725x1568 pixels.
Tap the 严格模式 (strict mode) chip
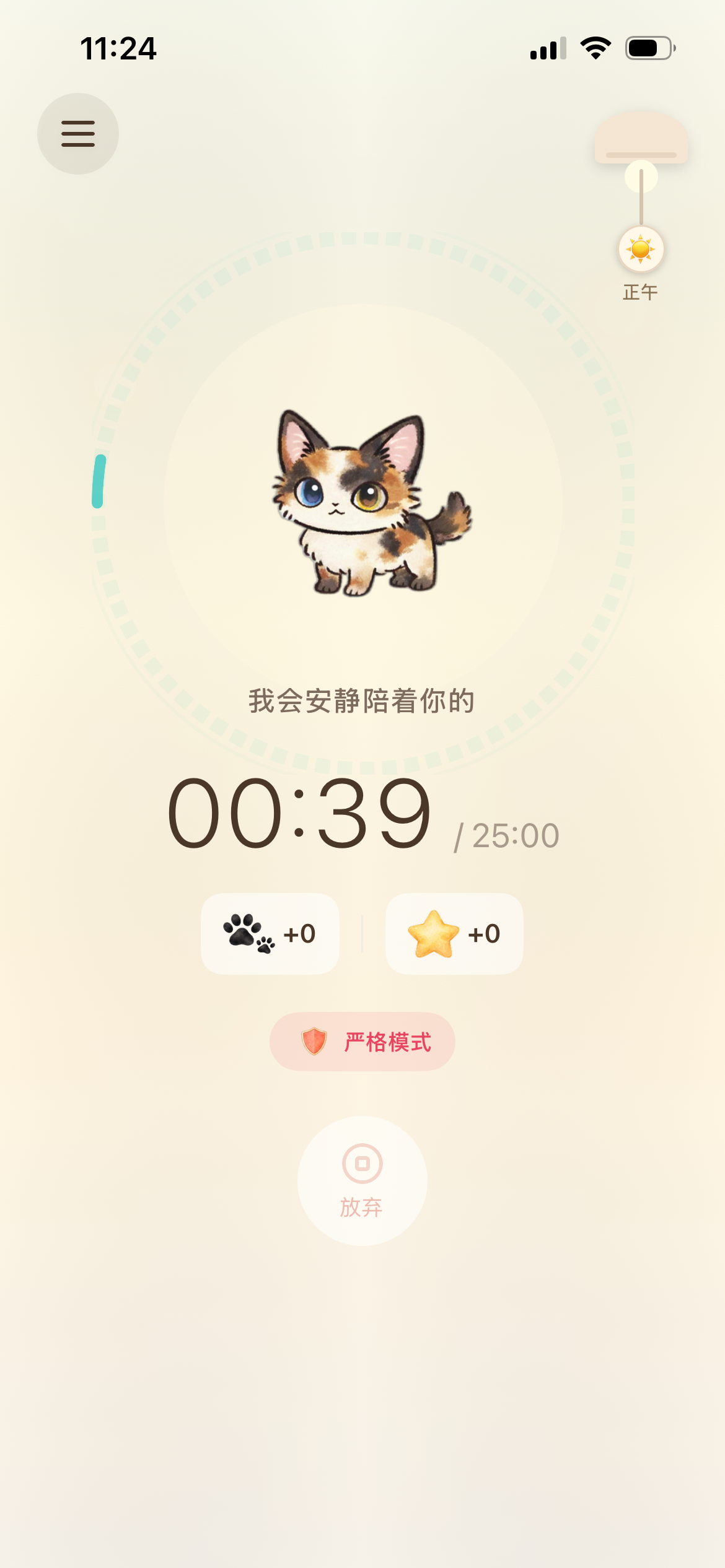coord(362,1042)
